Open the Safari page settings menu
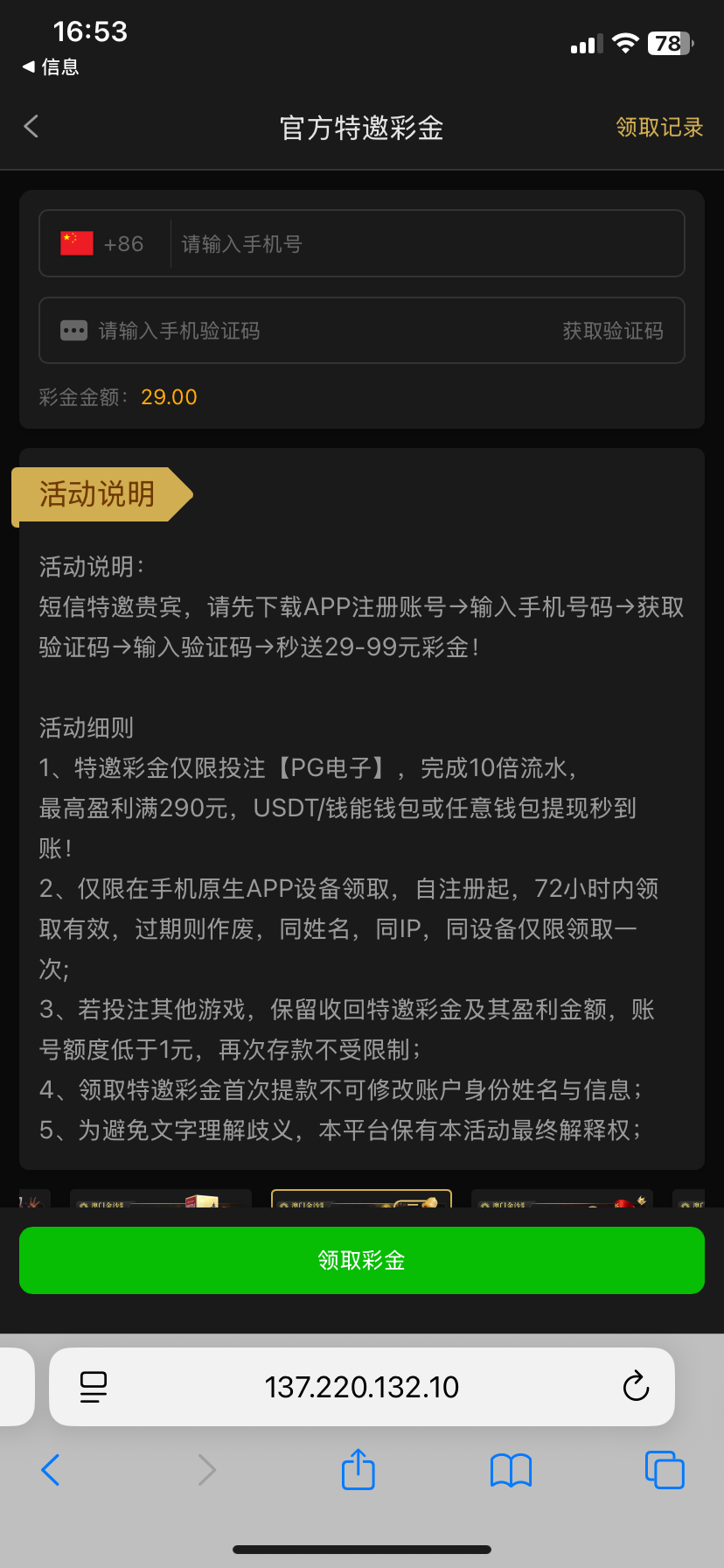The height and width of the screenshot is (1568, 724). [94, 1387]
